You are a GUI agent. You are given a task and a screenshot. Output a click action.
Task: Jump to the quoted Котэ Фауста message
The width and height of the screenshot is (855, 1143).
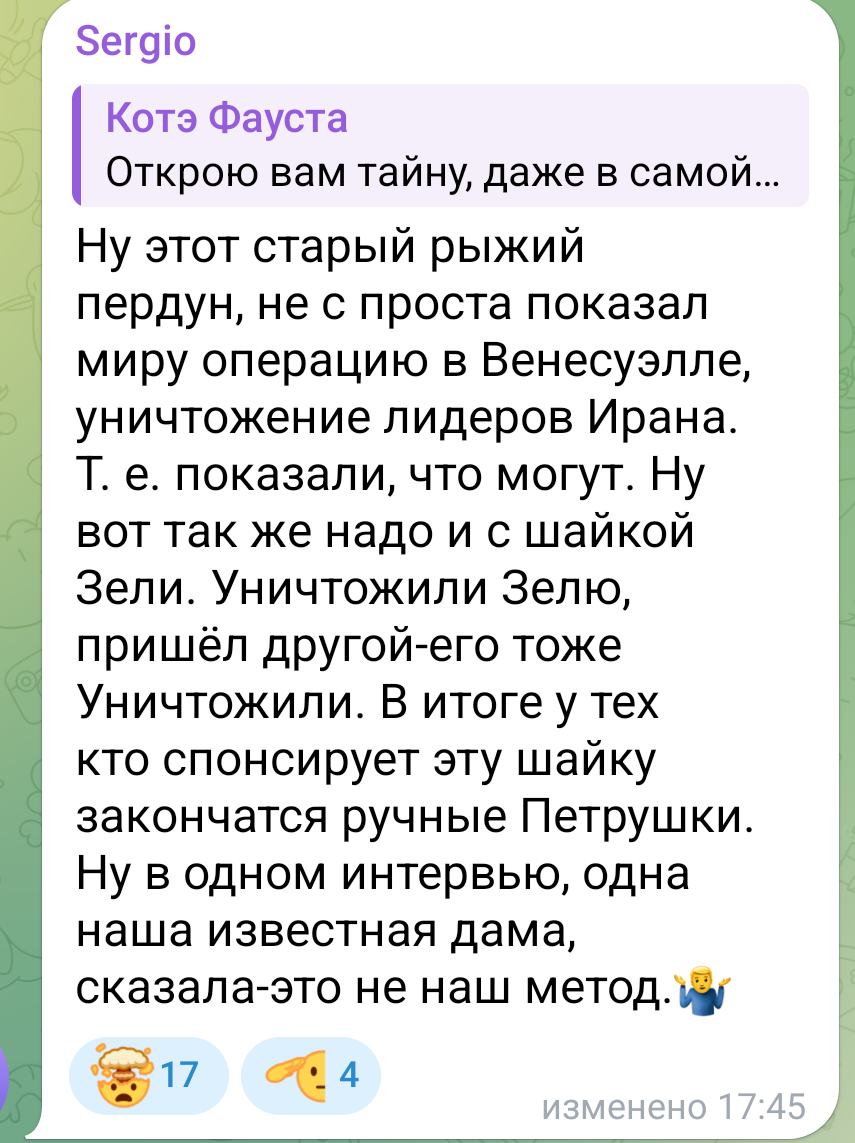440,146
